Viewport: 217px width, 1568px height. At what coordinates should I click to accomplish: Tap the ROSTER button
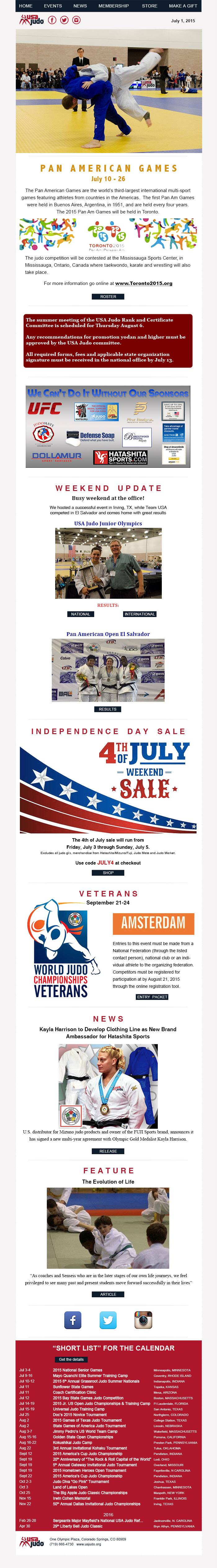click(x=108, y=296)
